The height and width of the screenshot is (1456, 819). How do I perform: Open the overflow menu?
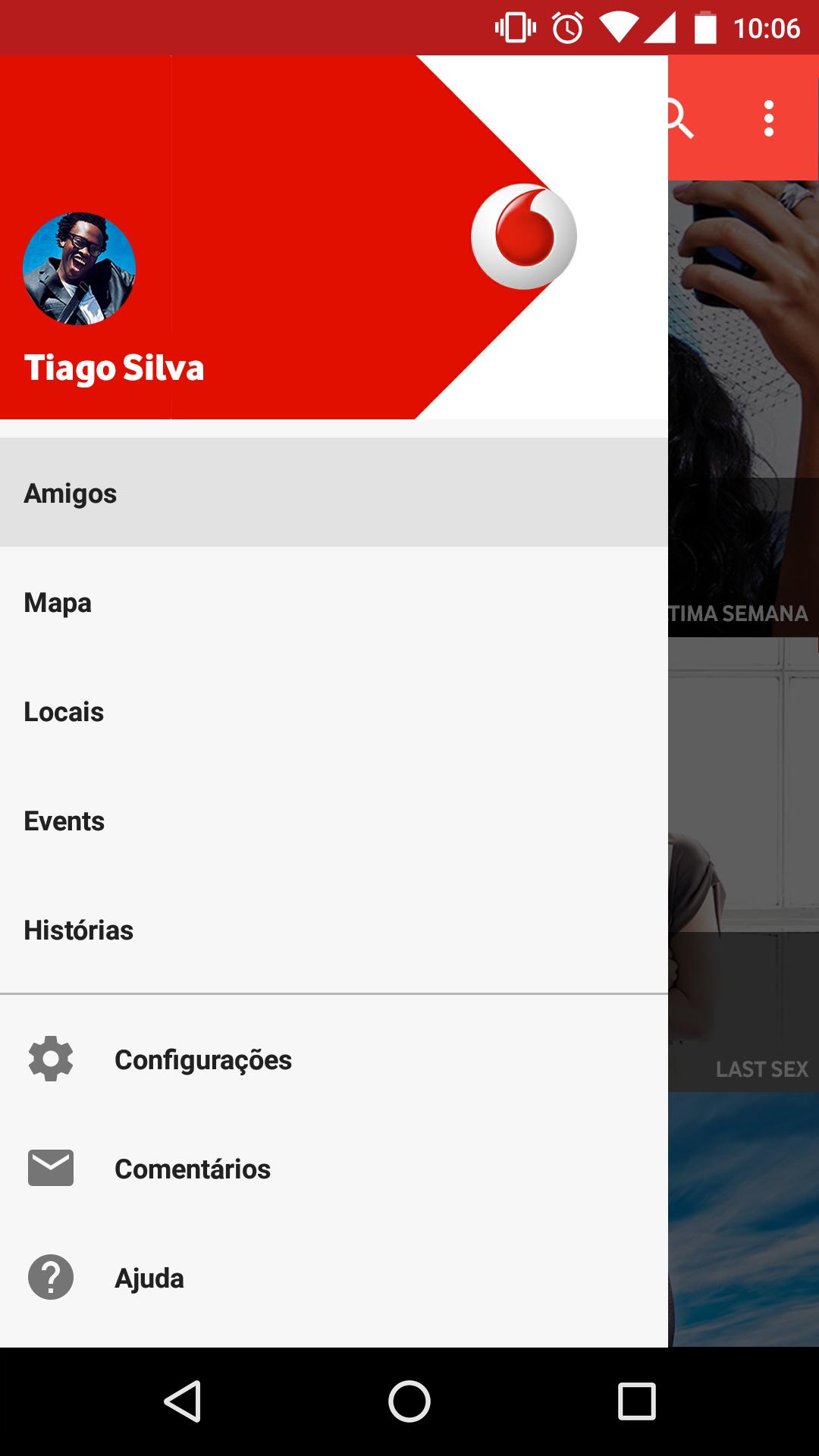769,119
